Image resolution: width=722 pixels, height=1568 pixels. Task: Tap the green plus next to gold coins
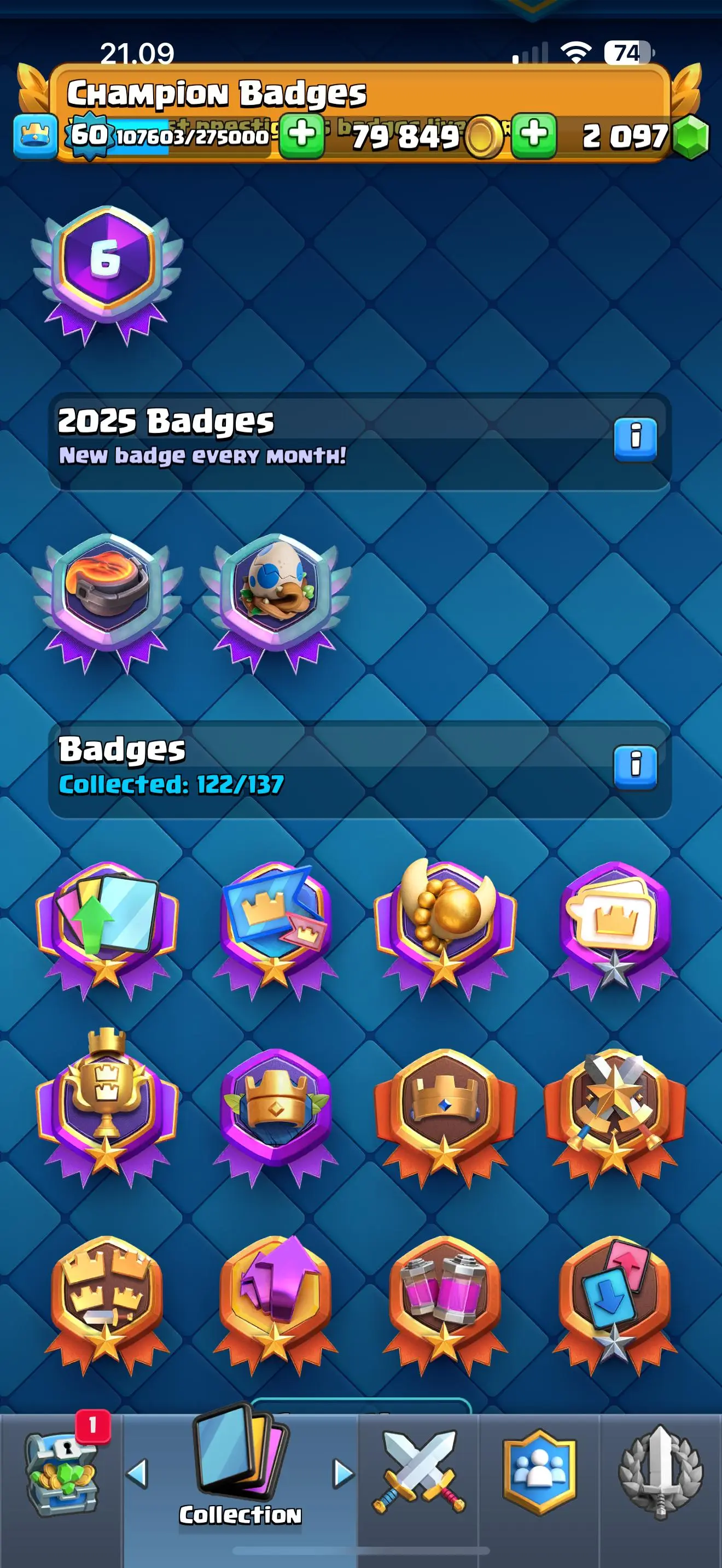tap(533, 134)
